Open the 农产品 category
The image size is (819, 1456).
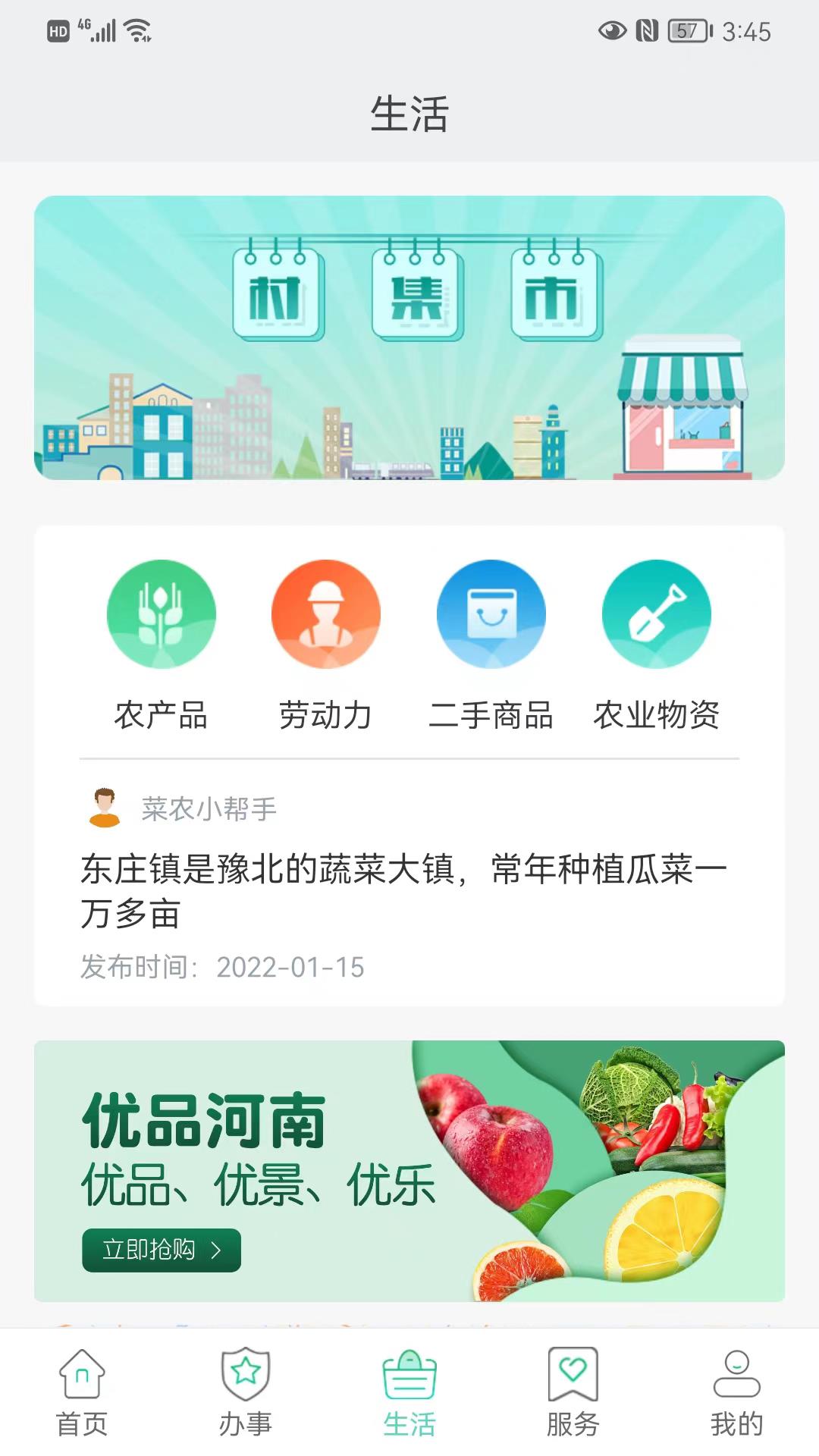pos(161,645)
